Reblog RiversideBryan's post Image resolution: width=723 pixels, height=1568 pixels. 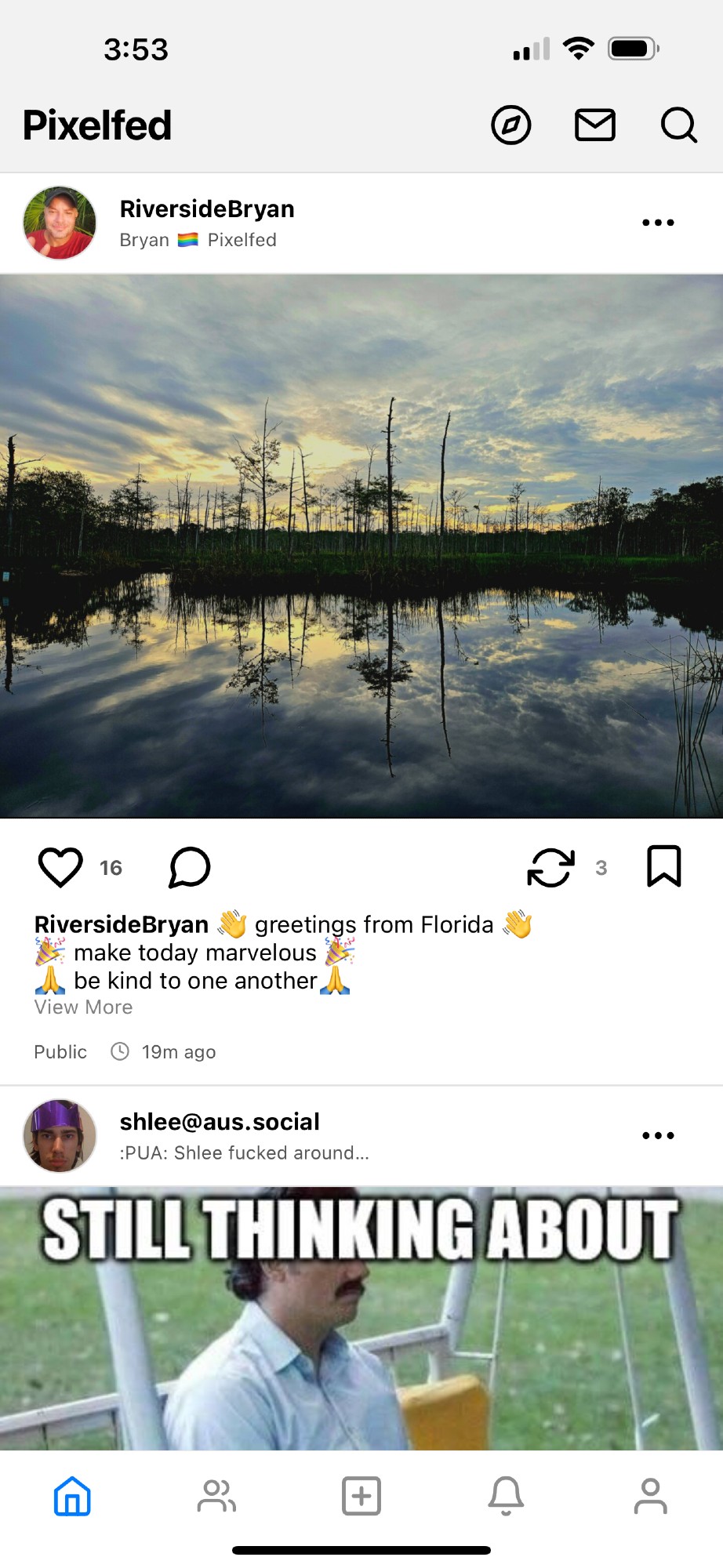tap(550, 867)
